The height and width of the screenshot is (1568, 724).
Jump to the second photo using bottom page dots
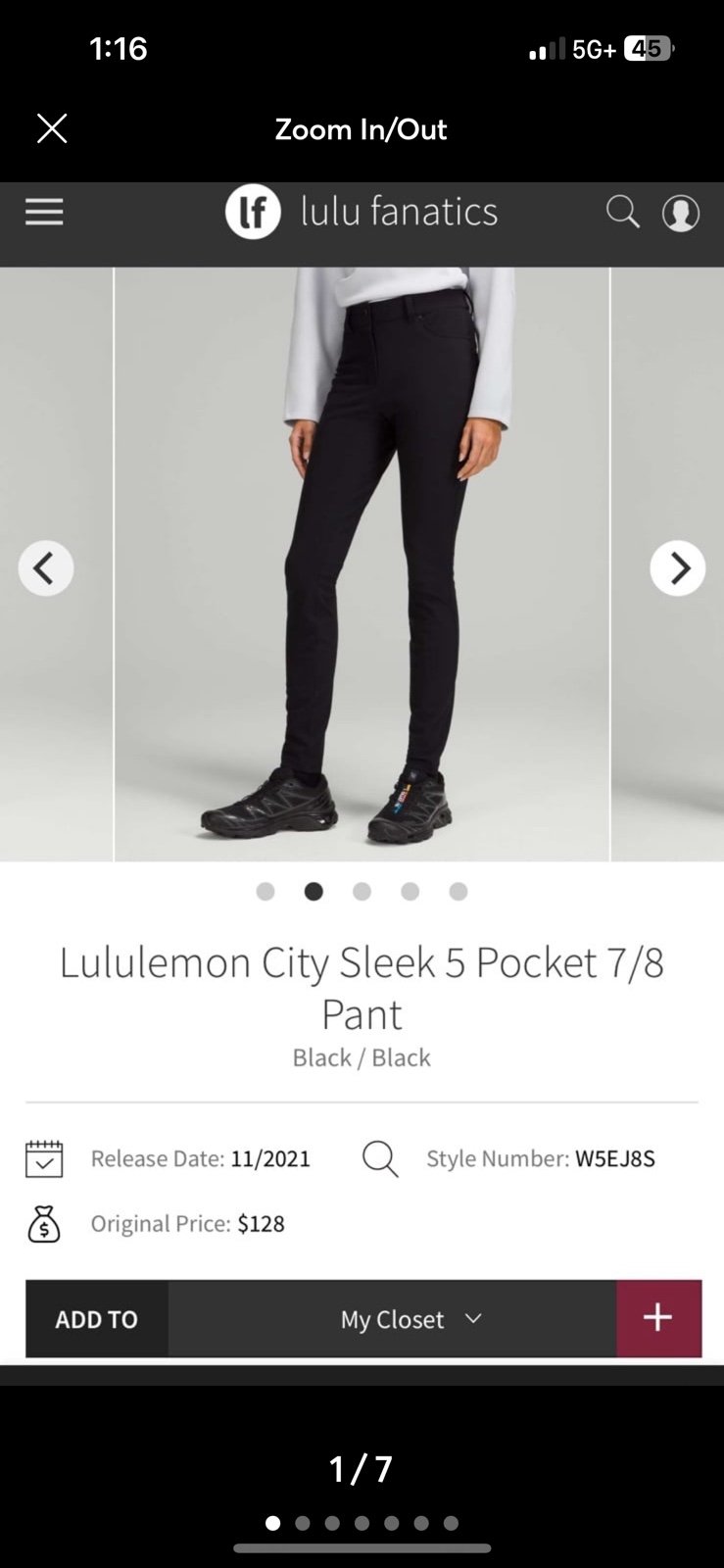click(x=303, y=1523)
